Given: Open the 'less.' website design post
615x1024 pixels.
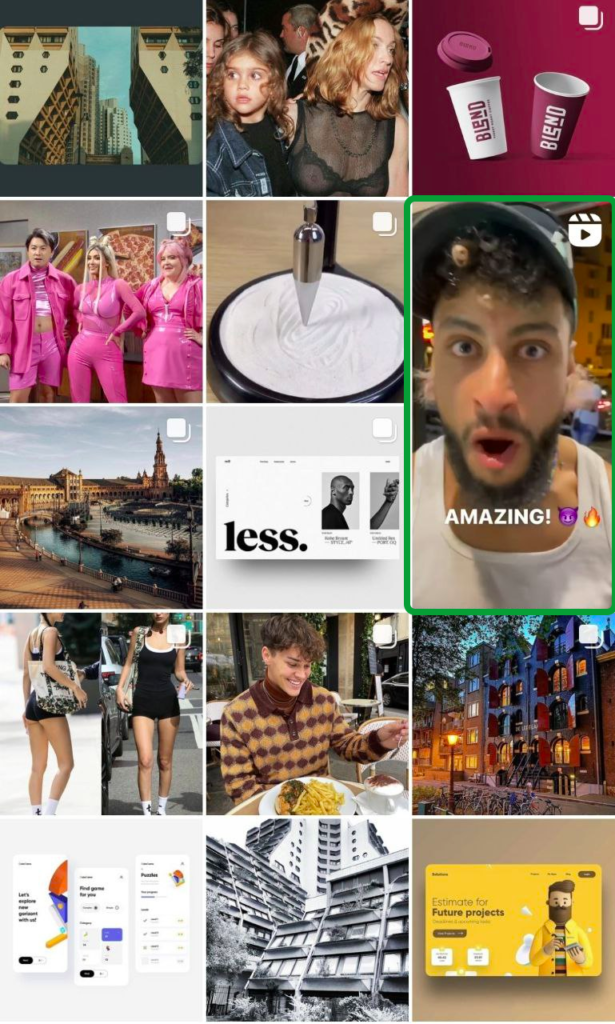Looking at the screenshot, I should click(307, 507).
